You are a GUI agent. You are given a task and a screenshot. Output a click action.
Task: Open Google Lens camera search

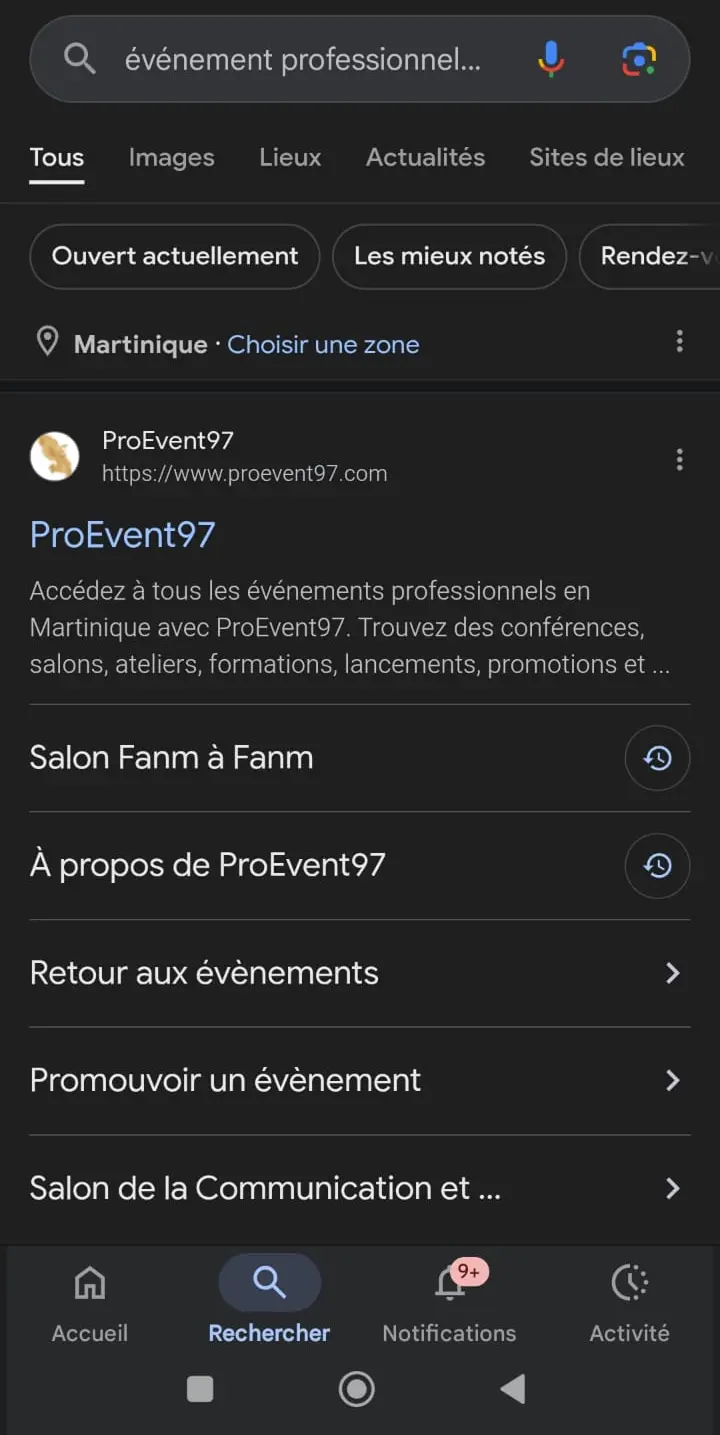[x=638, y=60]
